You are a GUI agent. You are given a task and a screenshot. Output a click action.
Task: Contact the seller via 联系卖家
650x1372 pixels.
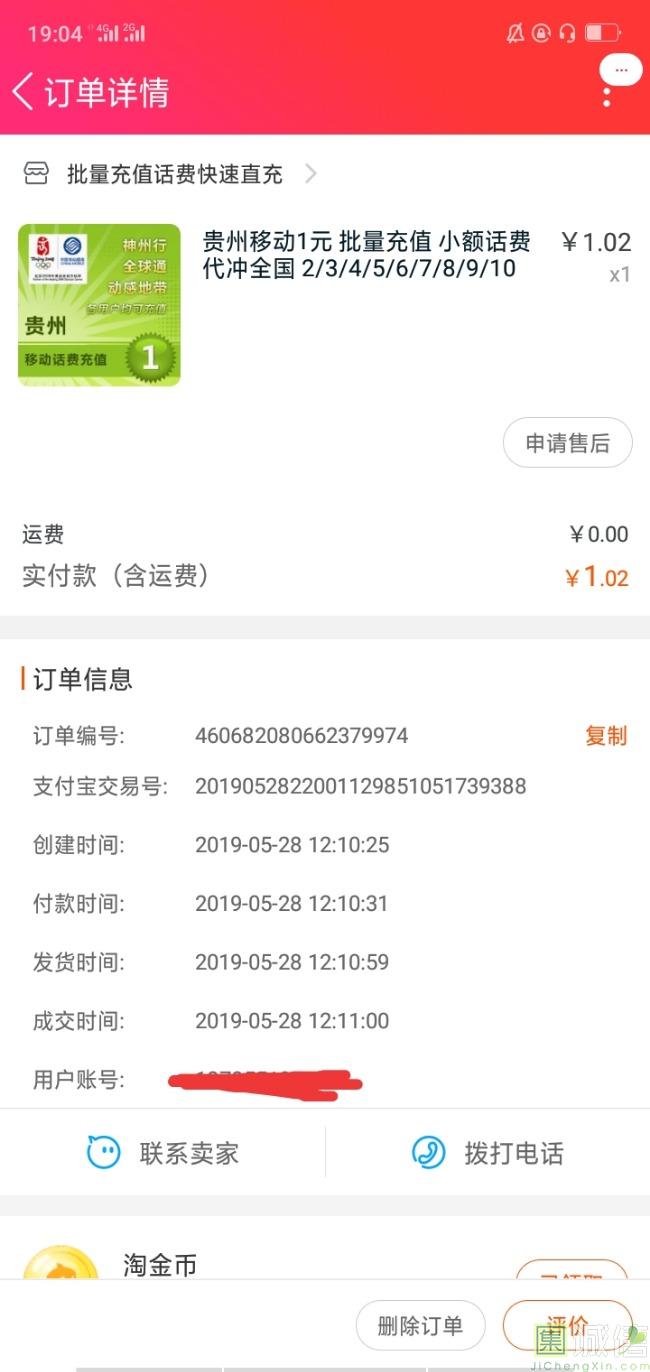coord(163,1153)
